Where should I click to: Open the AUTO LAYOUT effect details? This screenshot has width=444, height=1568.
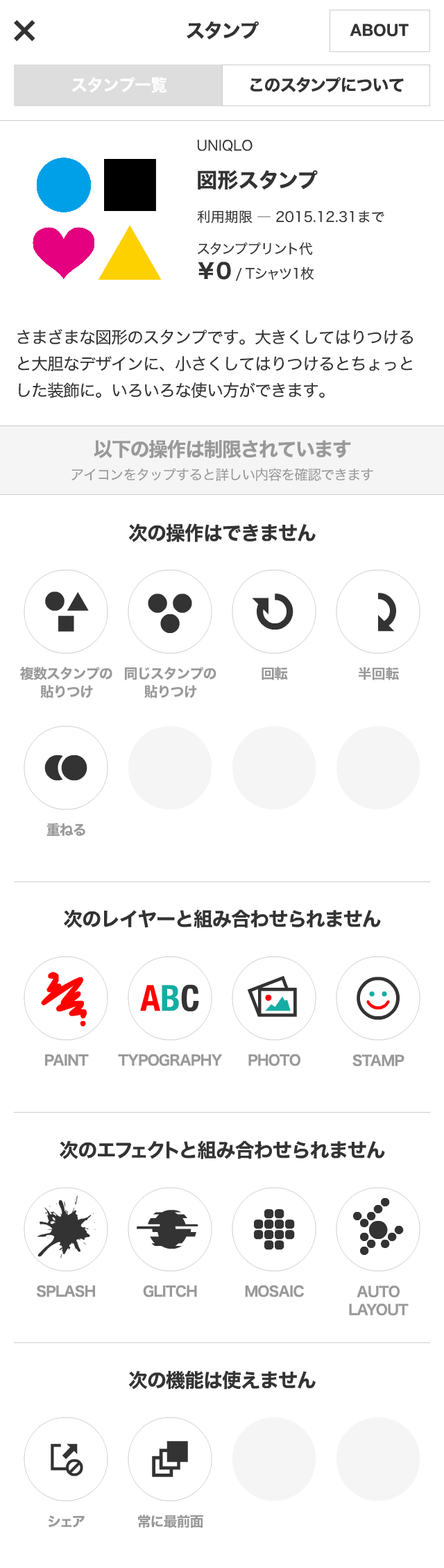coord(378,1229)
